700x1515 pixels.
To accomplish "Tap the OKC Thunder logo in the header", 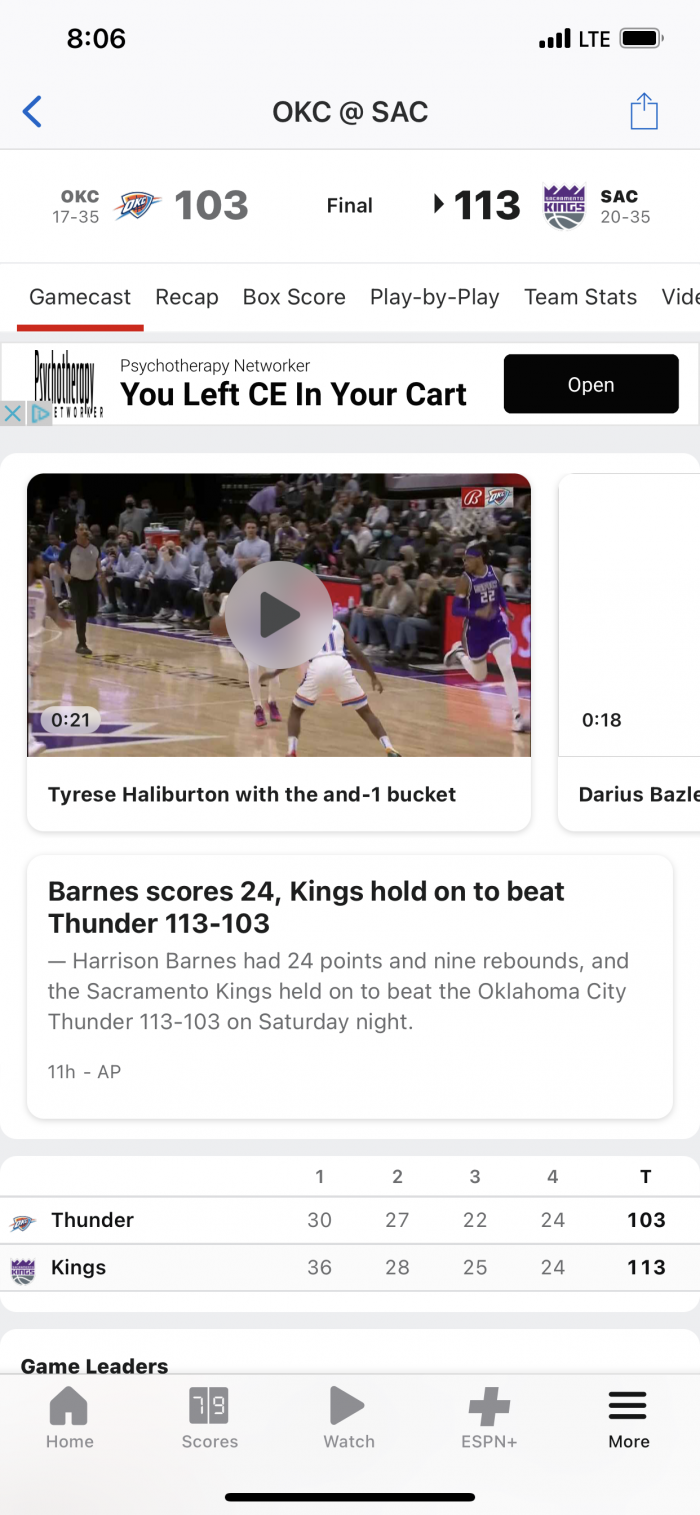I will click(137, 205).
